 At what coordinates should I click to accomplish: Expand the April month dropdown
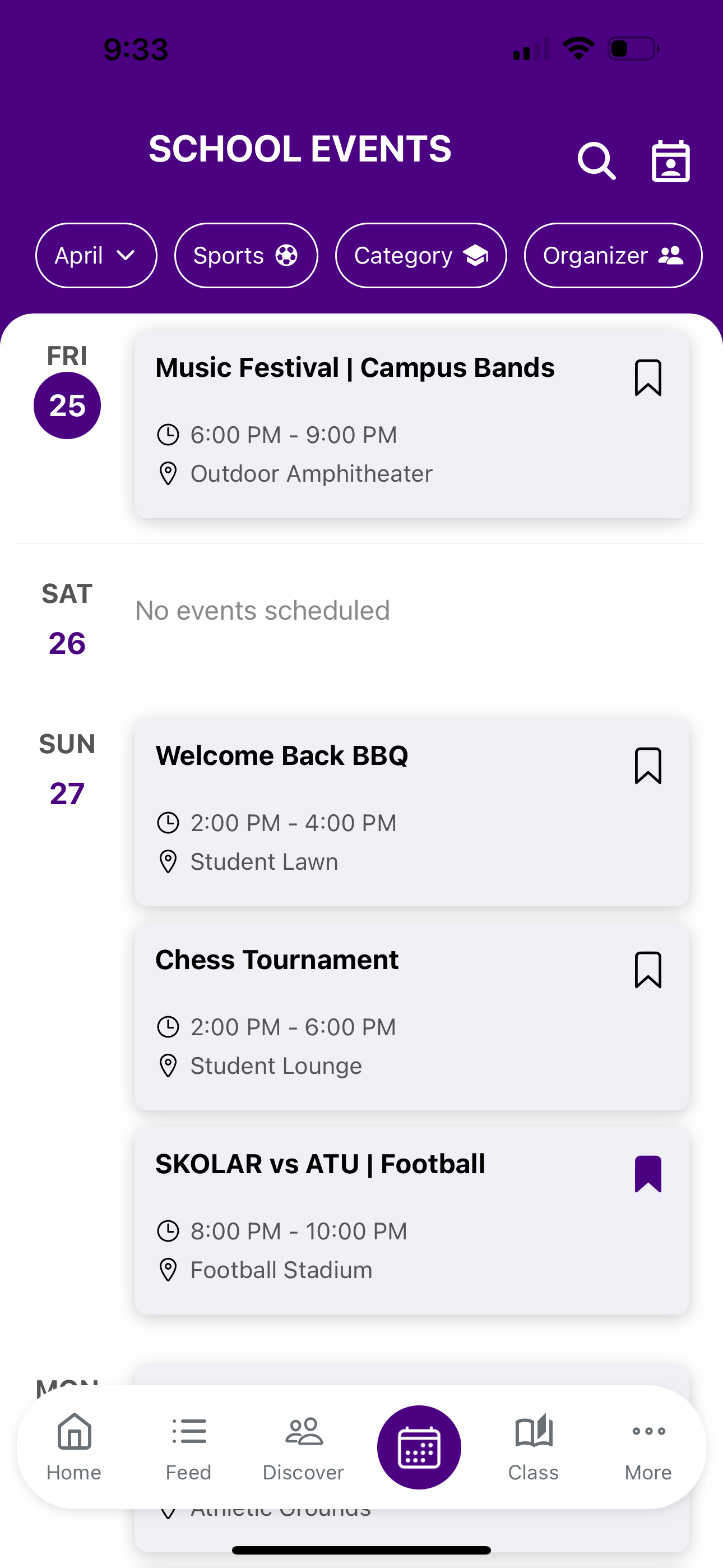pos(96,256)
